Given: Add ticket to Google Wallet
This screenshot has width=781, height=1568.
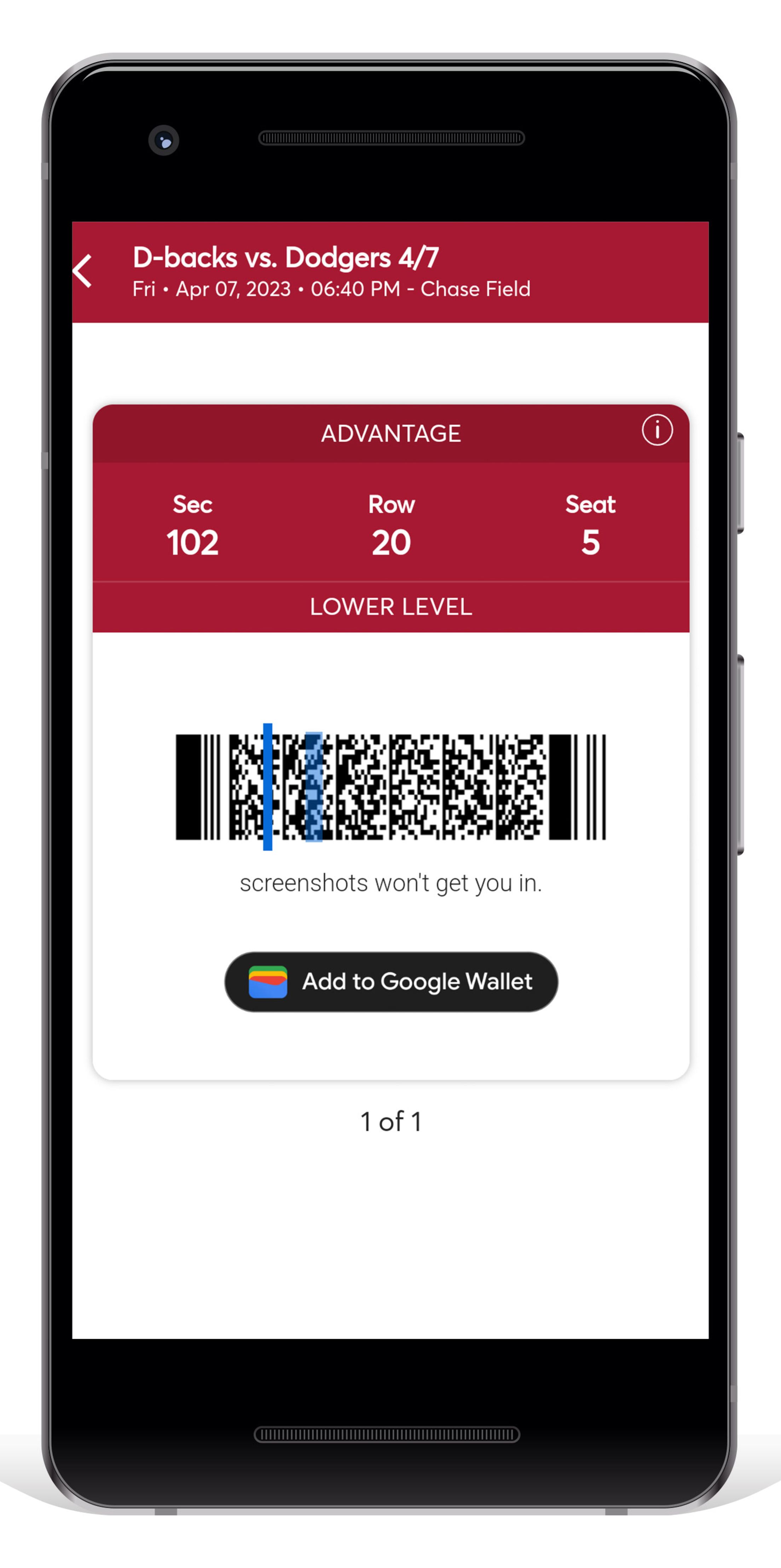Looking at the screenshot, I should (390, 981).
